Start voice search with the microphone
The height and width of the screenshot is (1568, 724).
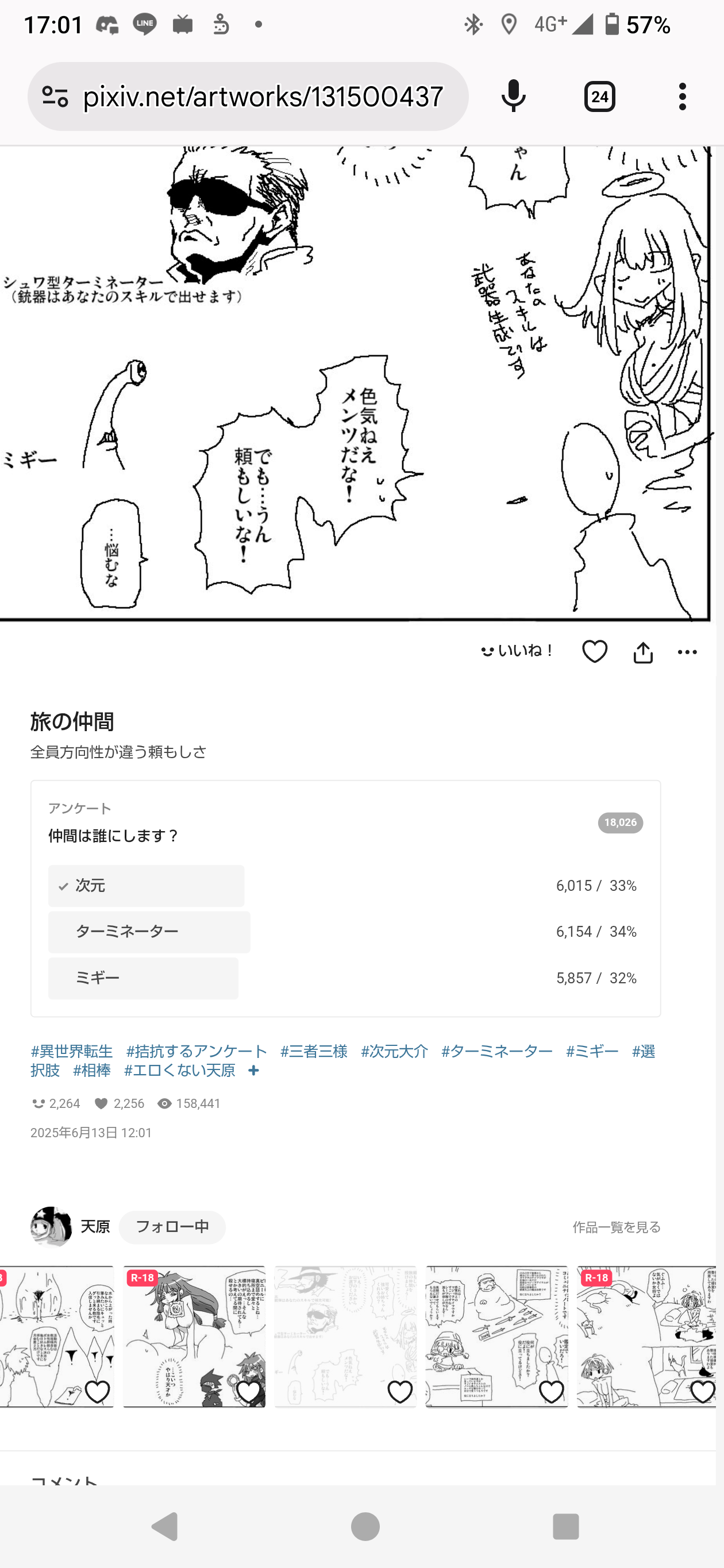click(x=513, y=96)
